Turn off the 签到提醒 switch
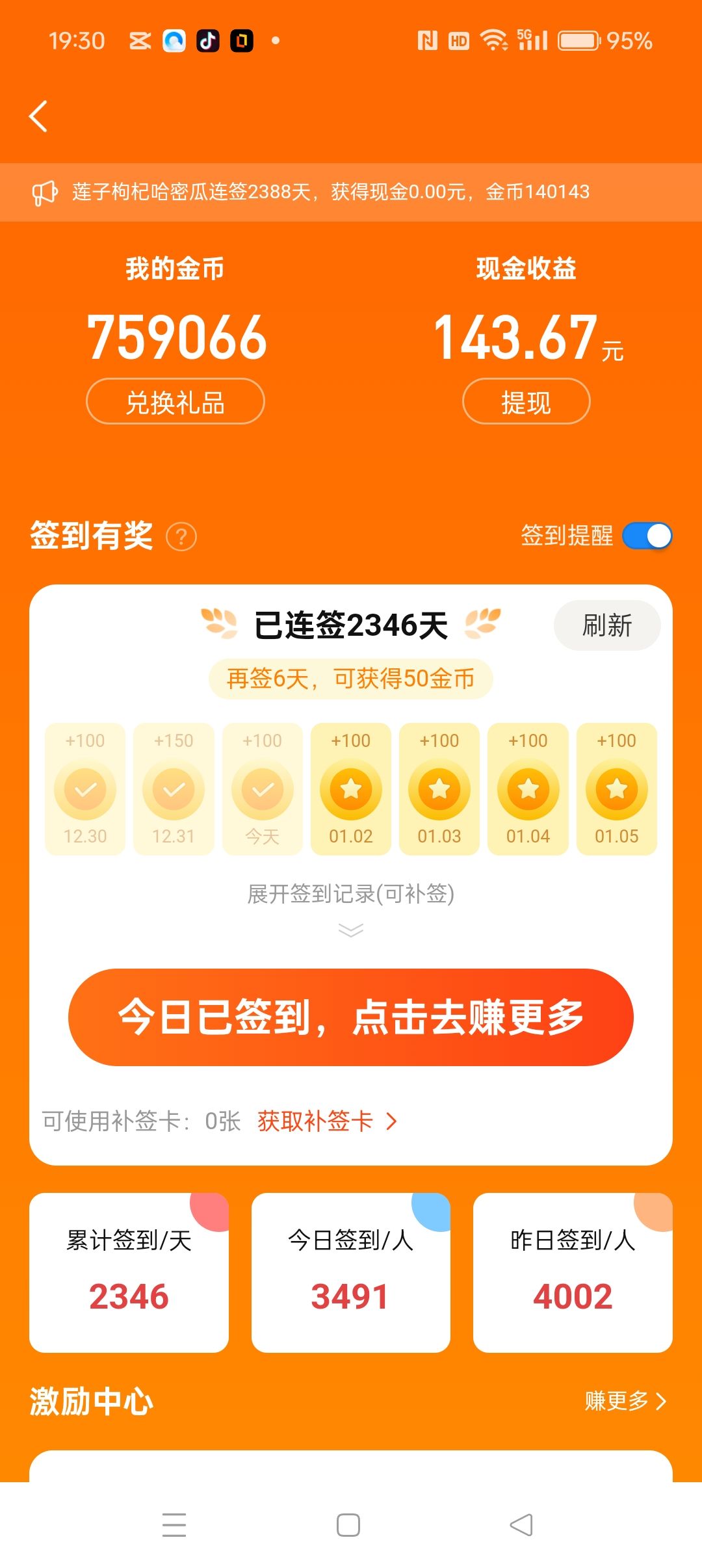 (647, 536)
